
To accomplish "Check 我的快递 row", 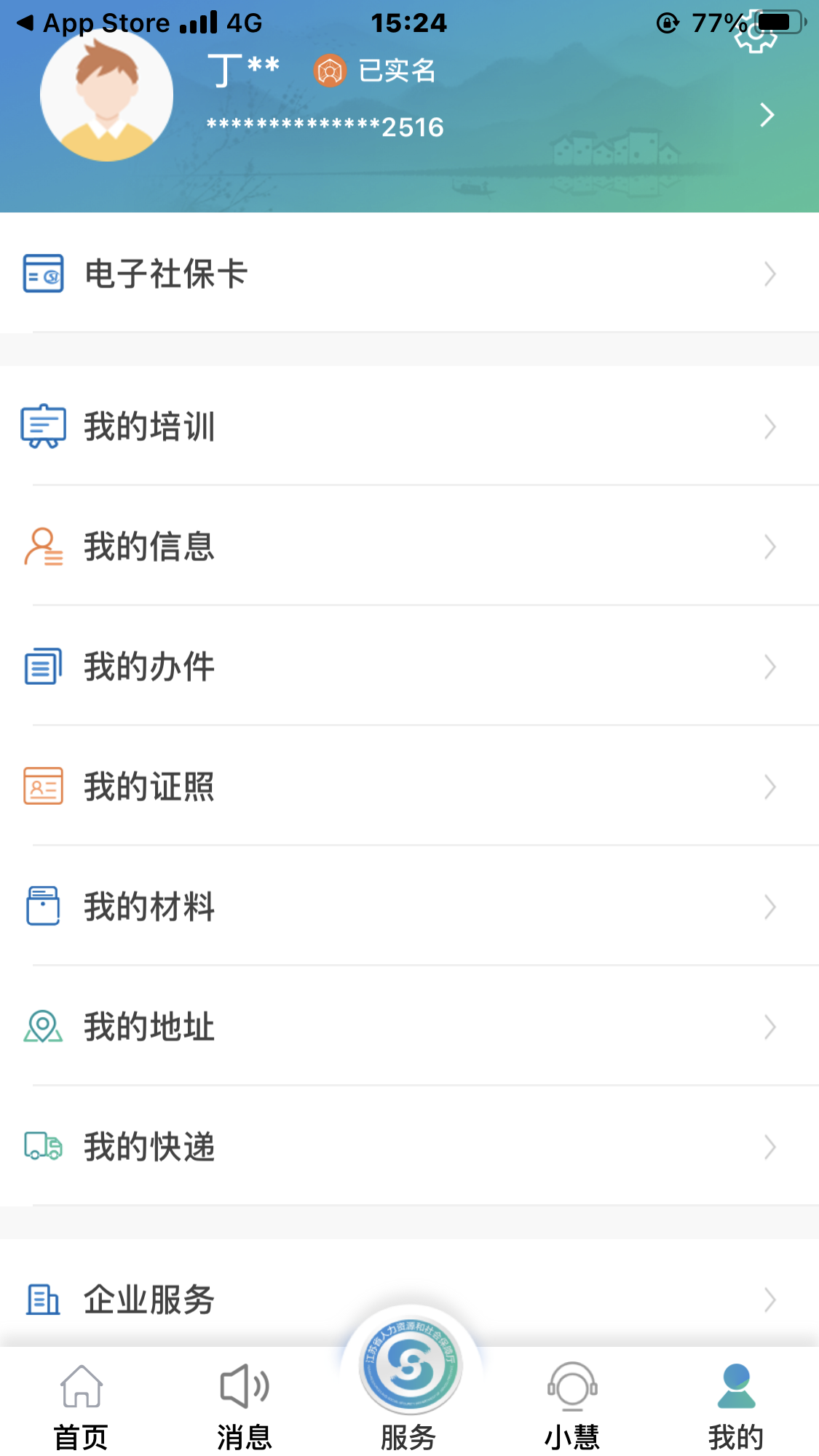I will [409, 1147].
